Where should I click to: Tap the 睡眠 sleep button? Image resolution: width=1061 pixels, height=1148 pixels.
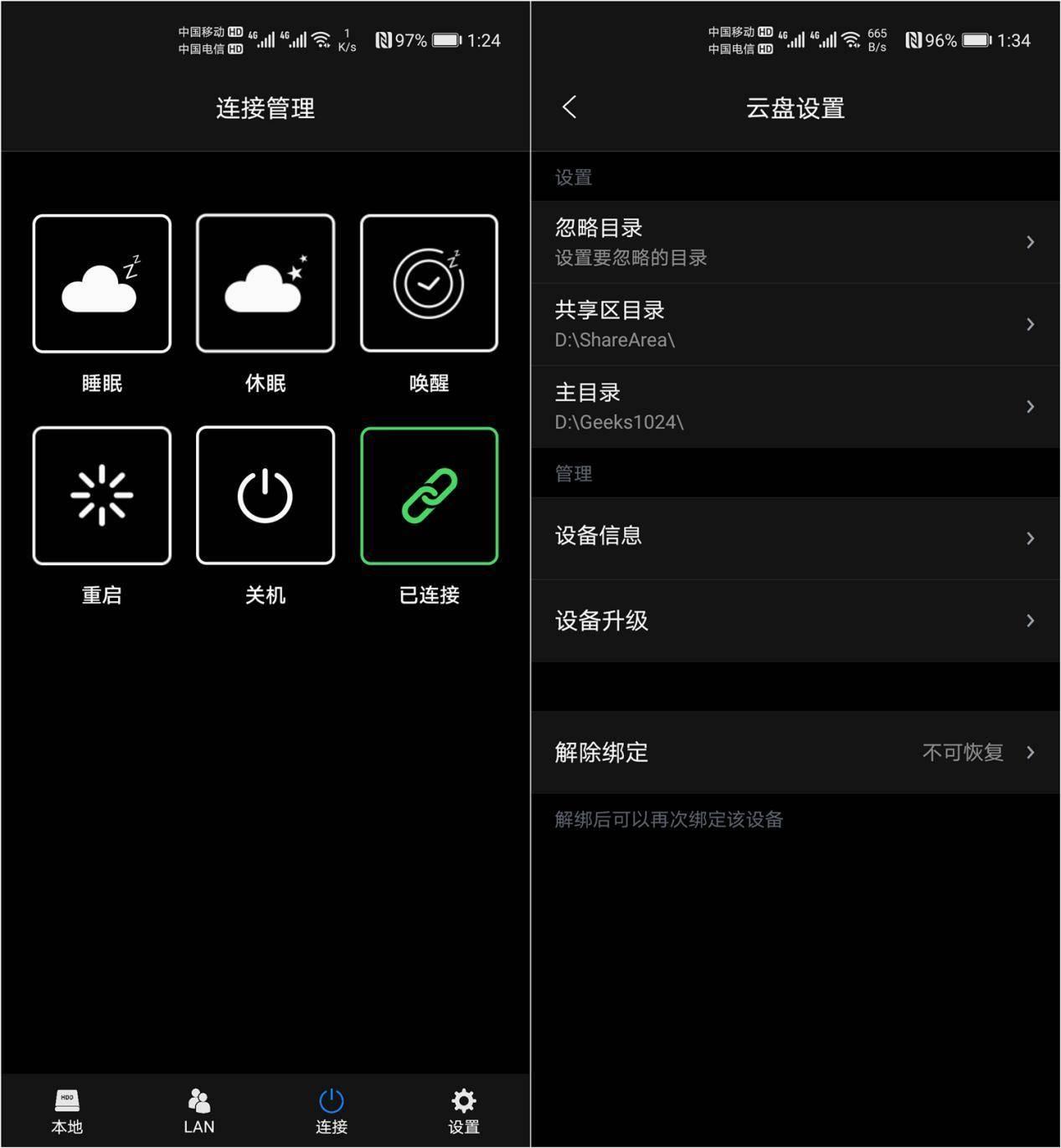(x=101, y=284)
